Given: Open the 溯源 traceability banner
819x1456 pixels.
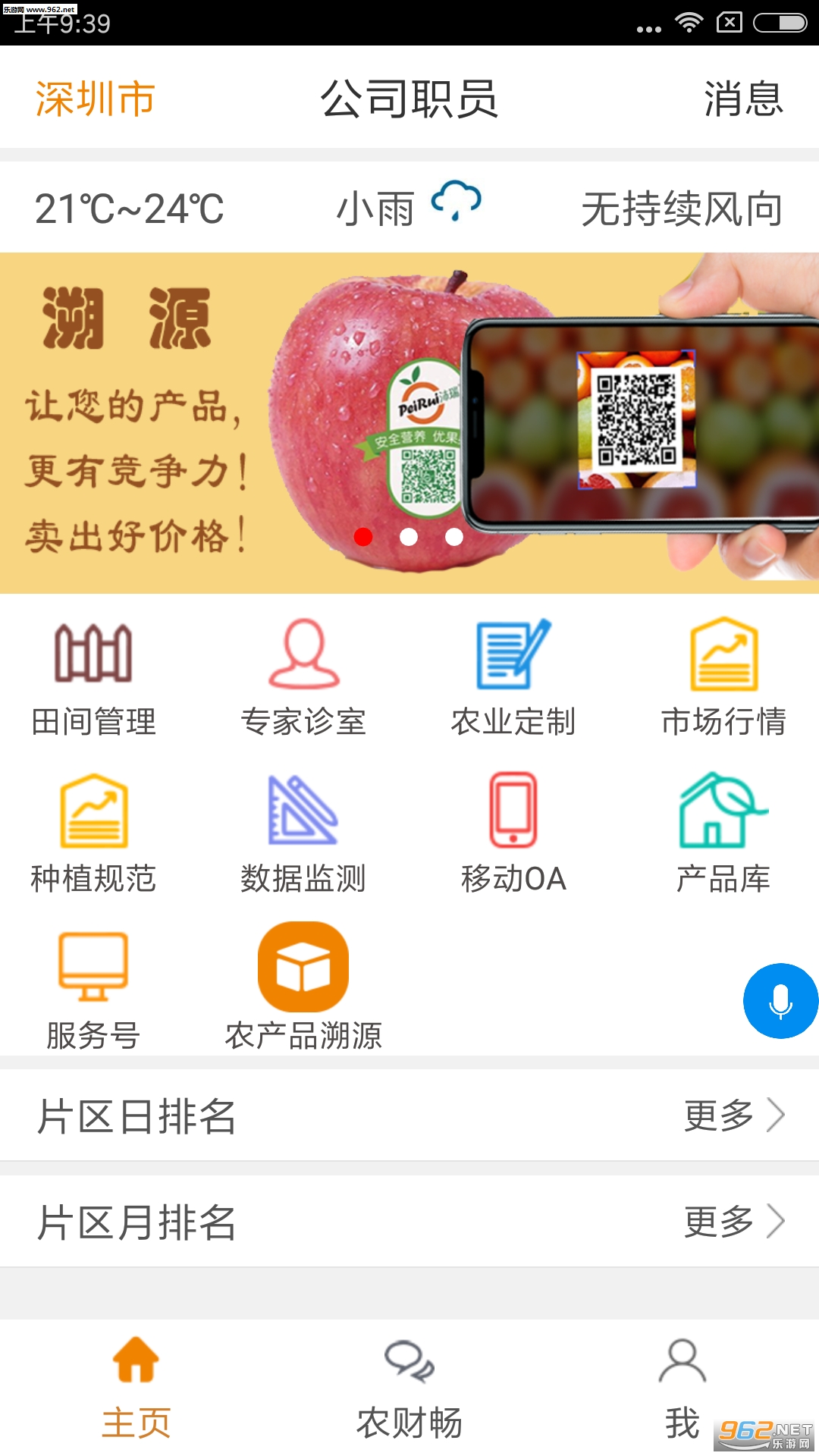Looking at the screenshot, I should pos(409,422).
